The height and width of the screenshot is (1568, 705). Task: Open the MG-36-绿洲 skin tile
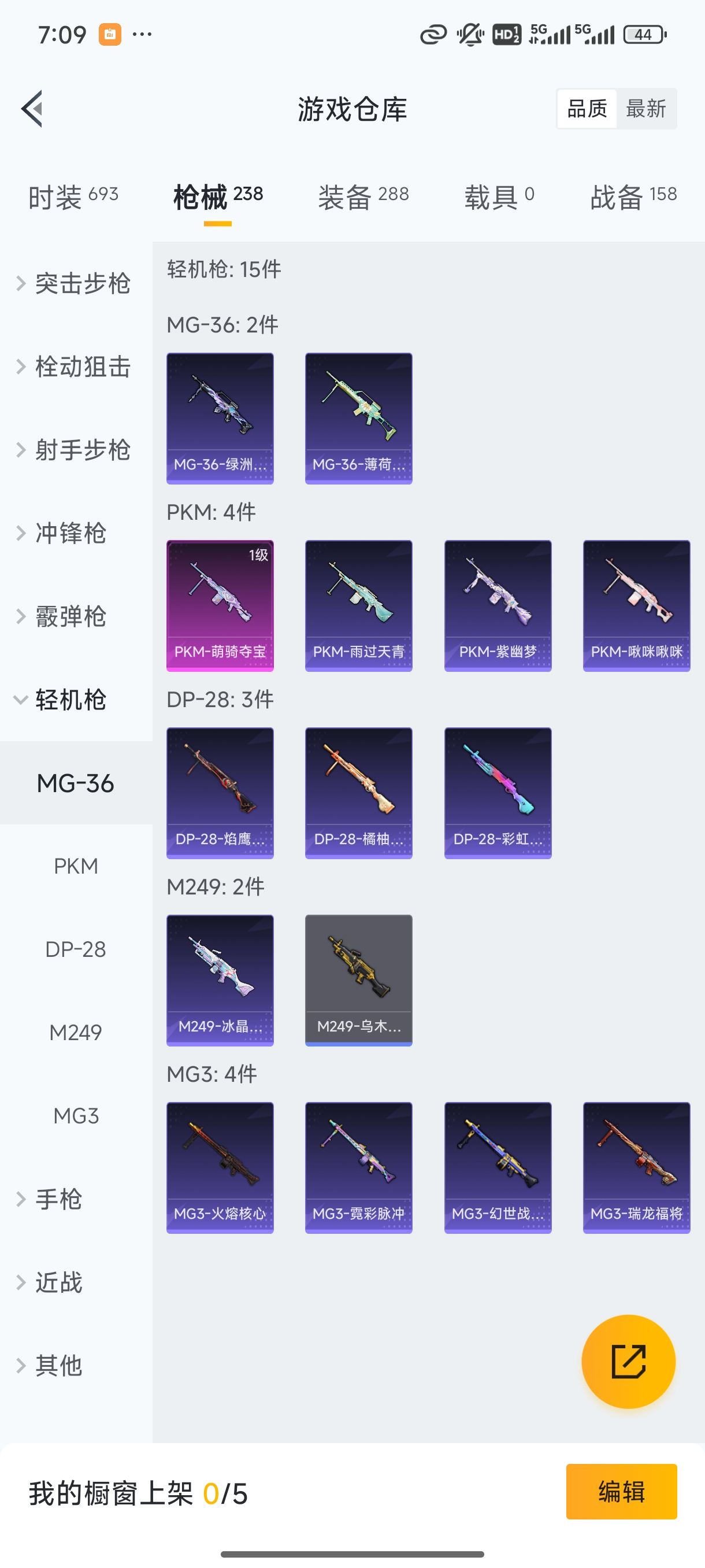[x=220, y=418]
